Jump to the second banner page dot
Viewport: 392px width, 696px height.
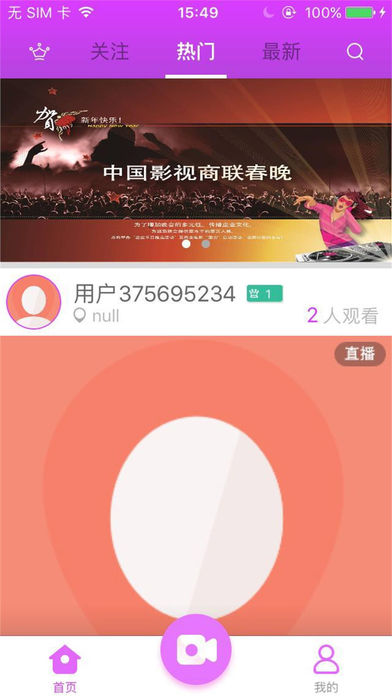point(206,244)
